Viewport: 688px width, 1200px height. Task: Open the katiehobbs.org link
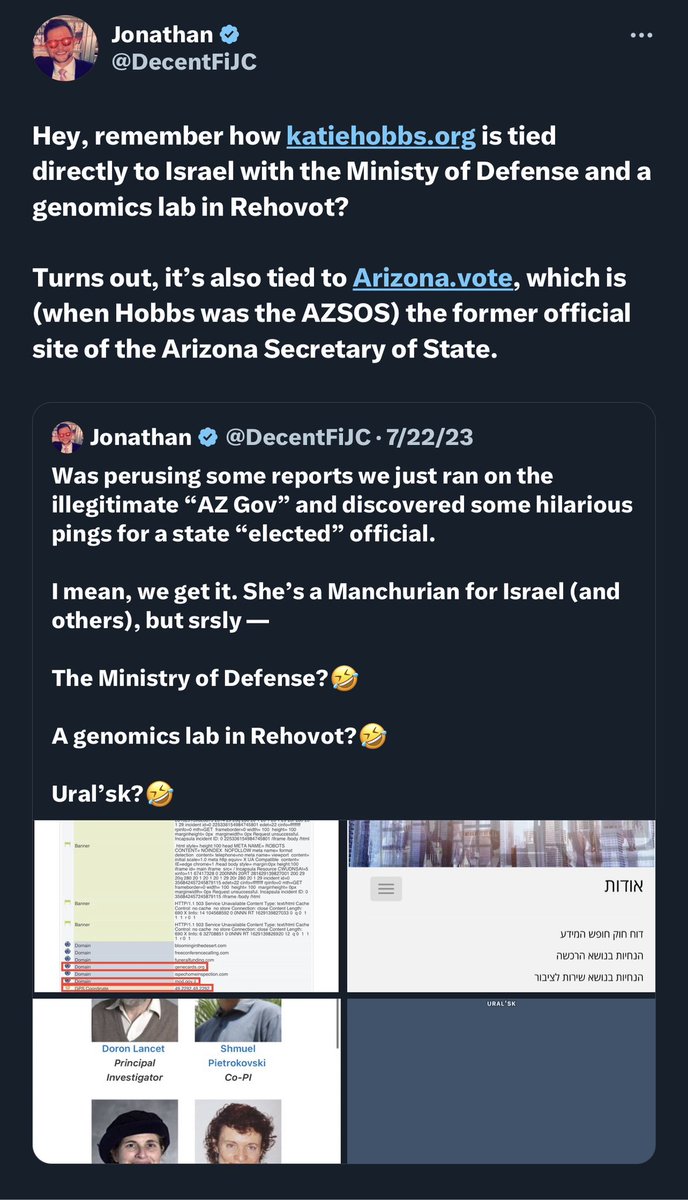click(x=381, y=135)
